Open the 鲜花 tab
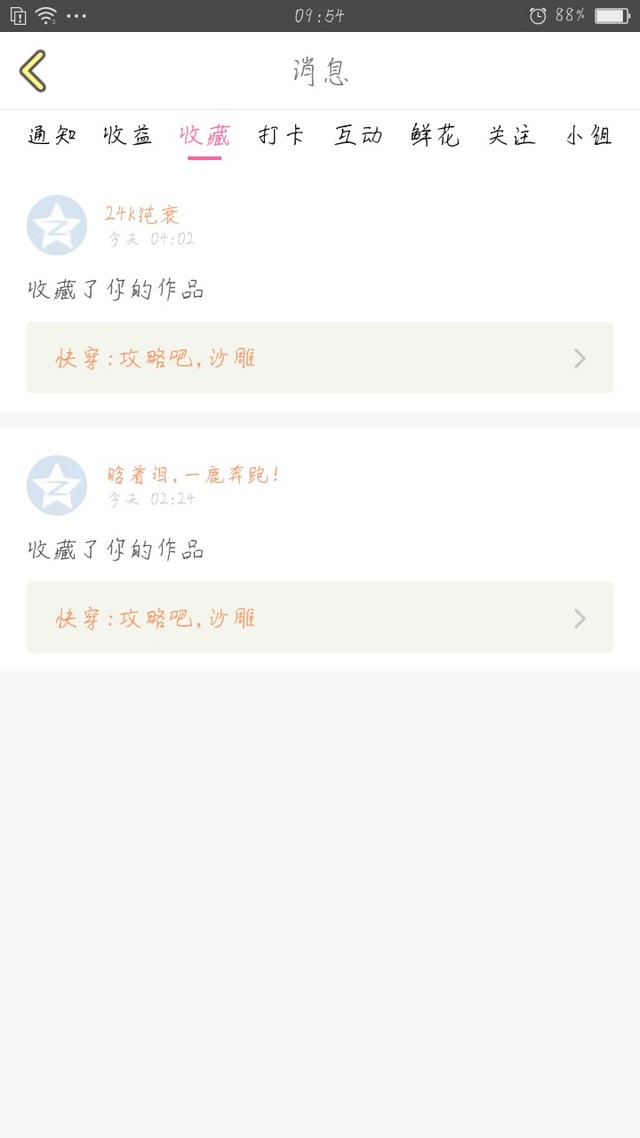 point(435,136)
